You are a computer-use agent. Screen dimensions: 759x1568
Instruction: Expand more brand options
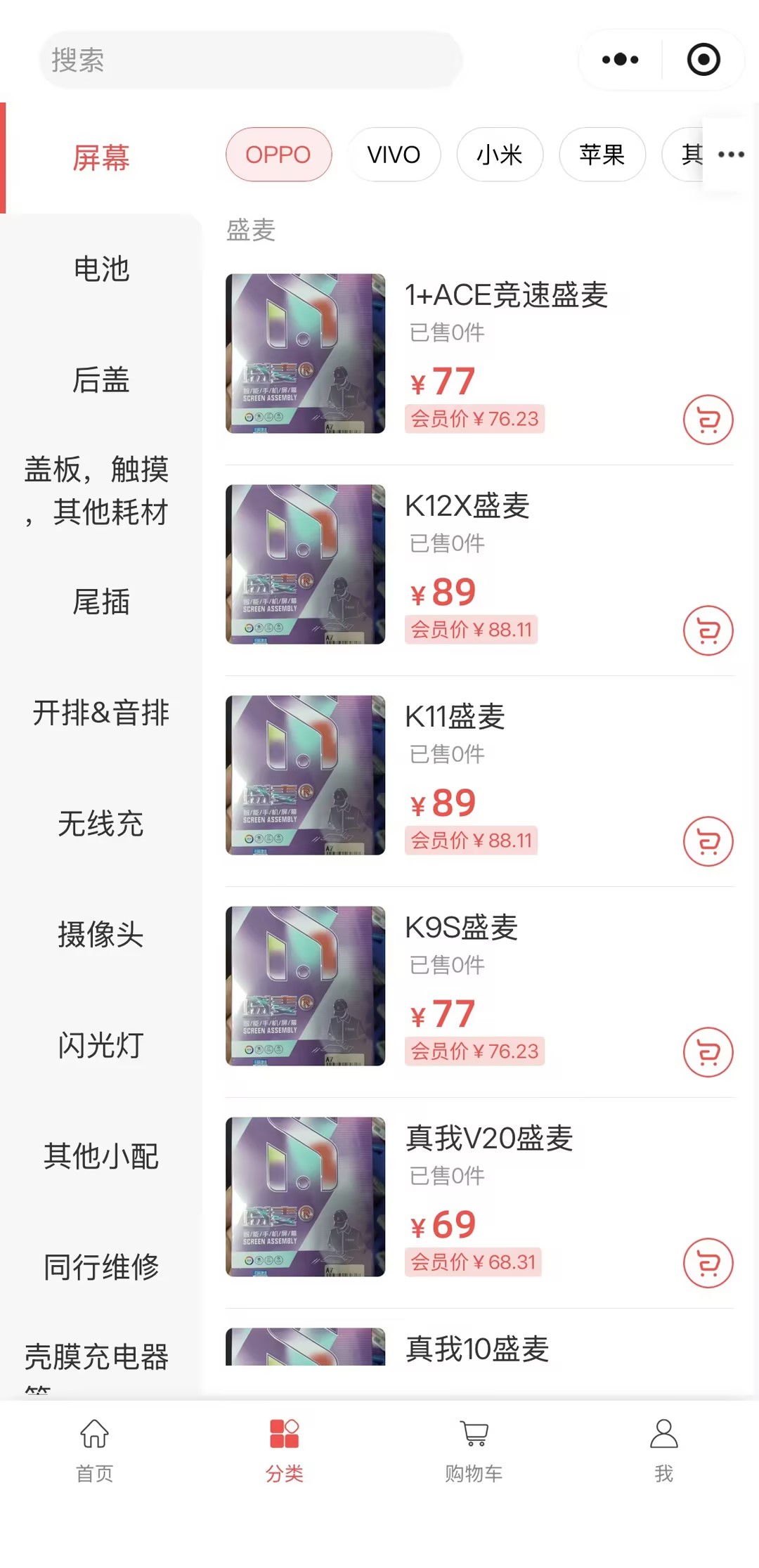click(x=731, y=155)
